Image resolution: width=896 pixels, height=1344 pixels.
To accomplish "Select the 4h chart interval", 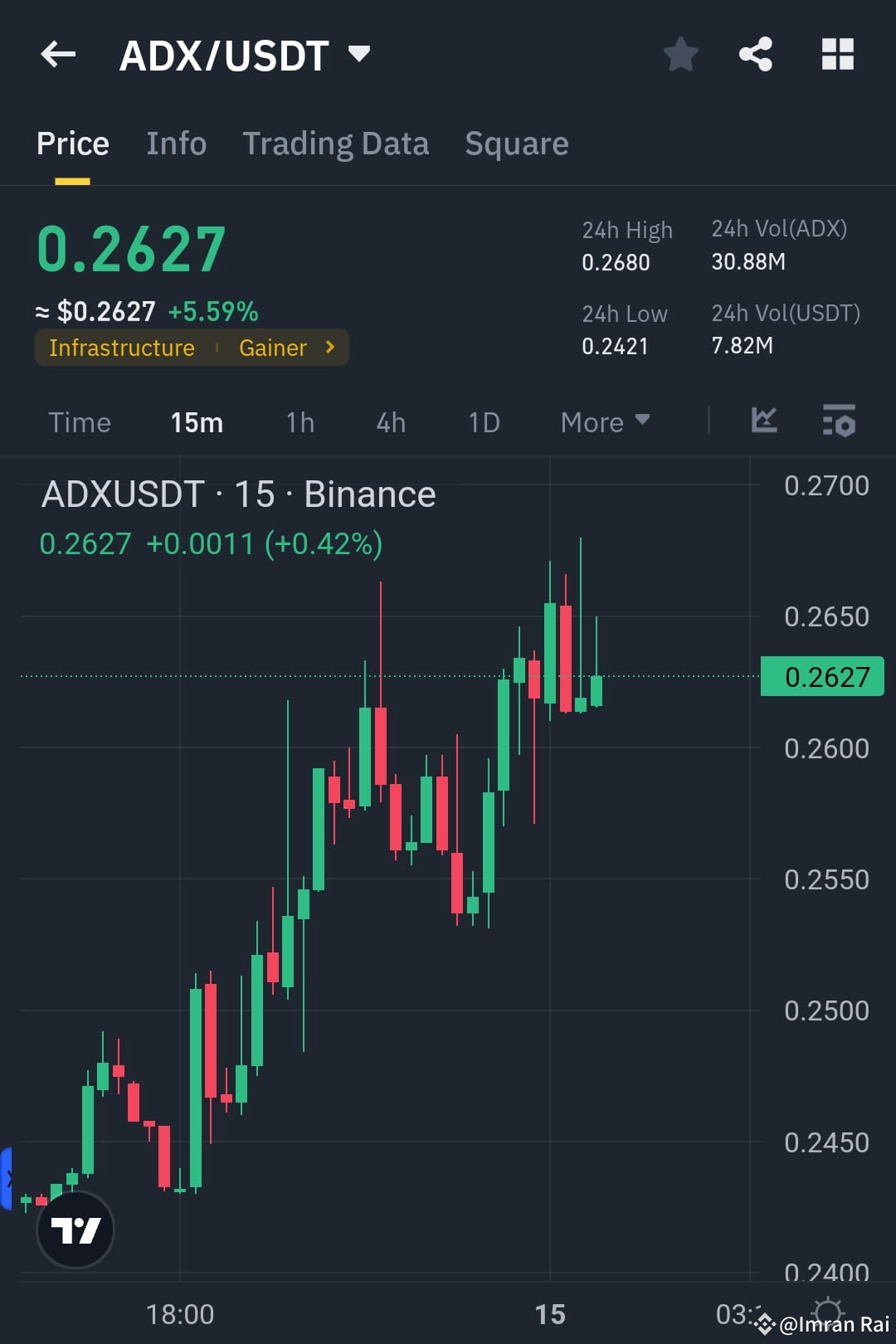I will (390, 421).
